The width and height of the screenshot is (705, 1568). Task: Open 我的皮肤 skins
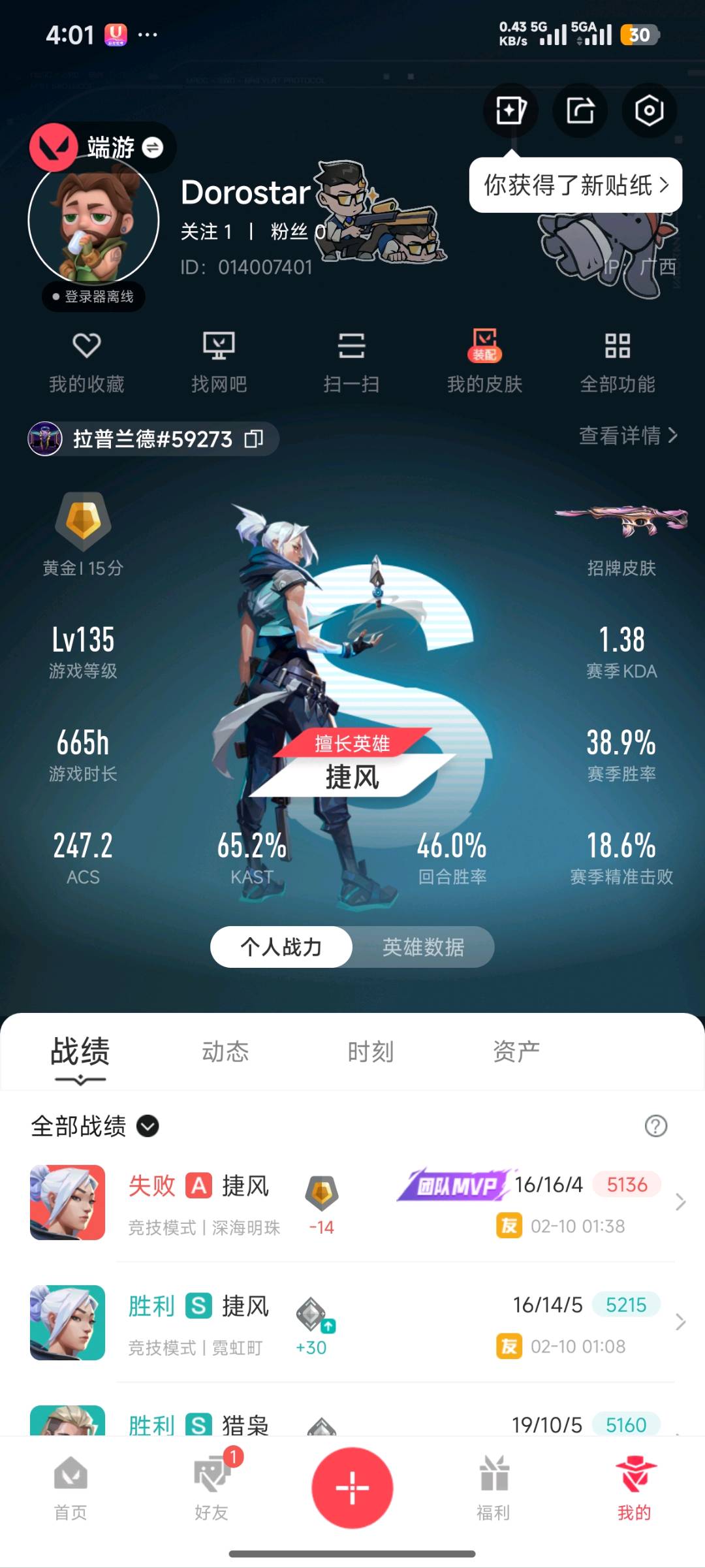[x=484, y=361]
